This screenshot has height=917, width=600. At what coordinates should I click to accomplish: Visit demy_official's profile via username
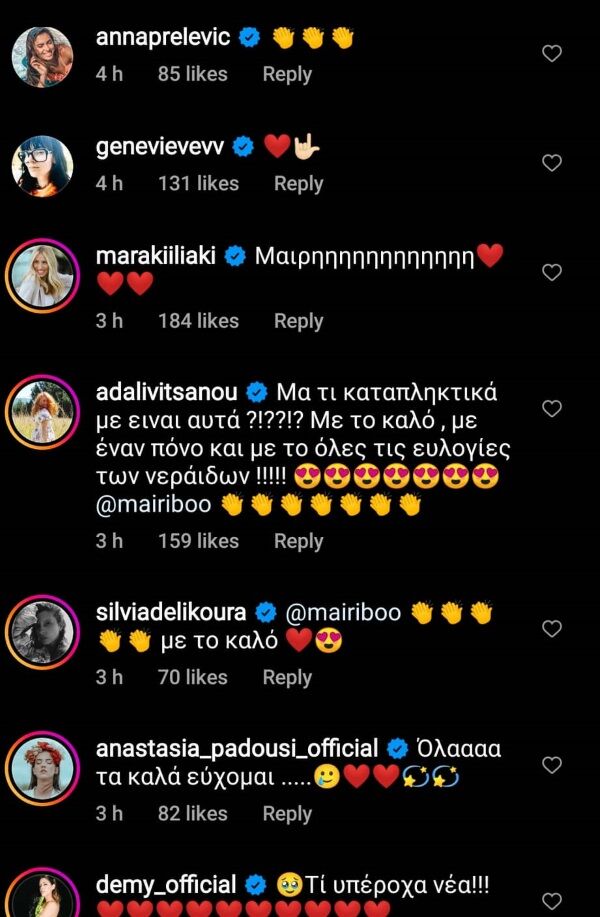[166, 885]
